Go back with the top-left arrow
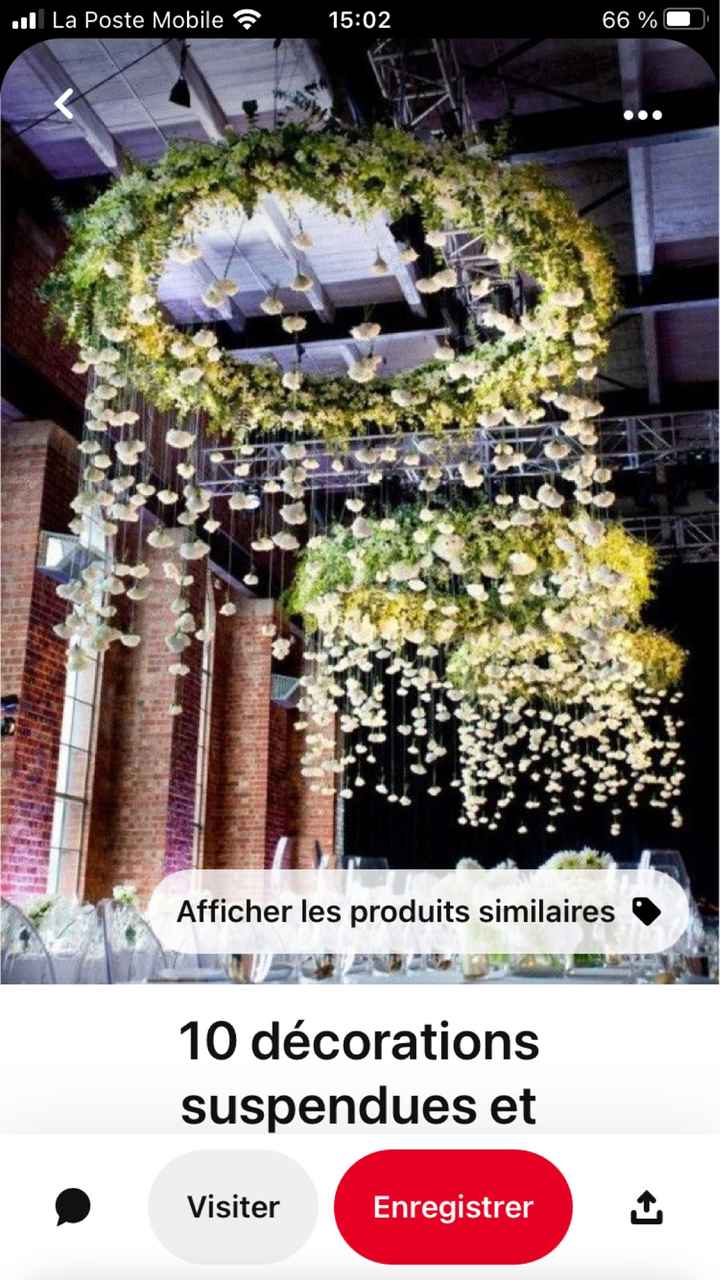This screenshot has width=720, height=1280. (x=65, y=104)
